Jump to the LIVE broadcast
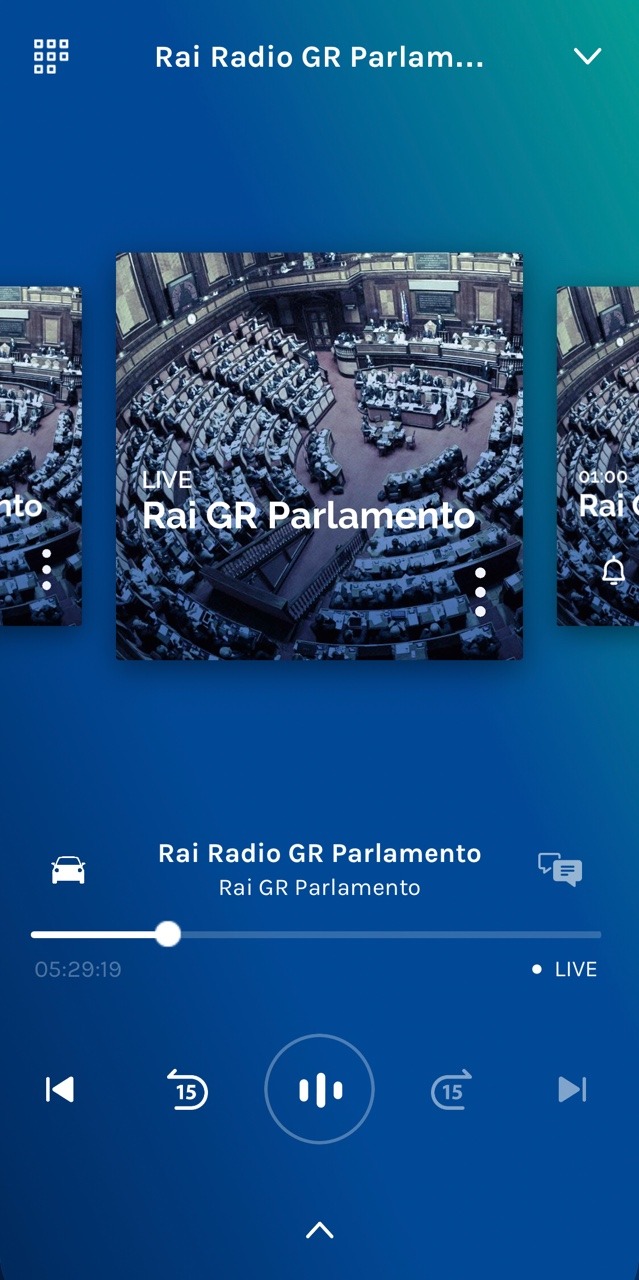The height and width of the screenshot is (1280, 639). point(566,969)
